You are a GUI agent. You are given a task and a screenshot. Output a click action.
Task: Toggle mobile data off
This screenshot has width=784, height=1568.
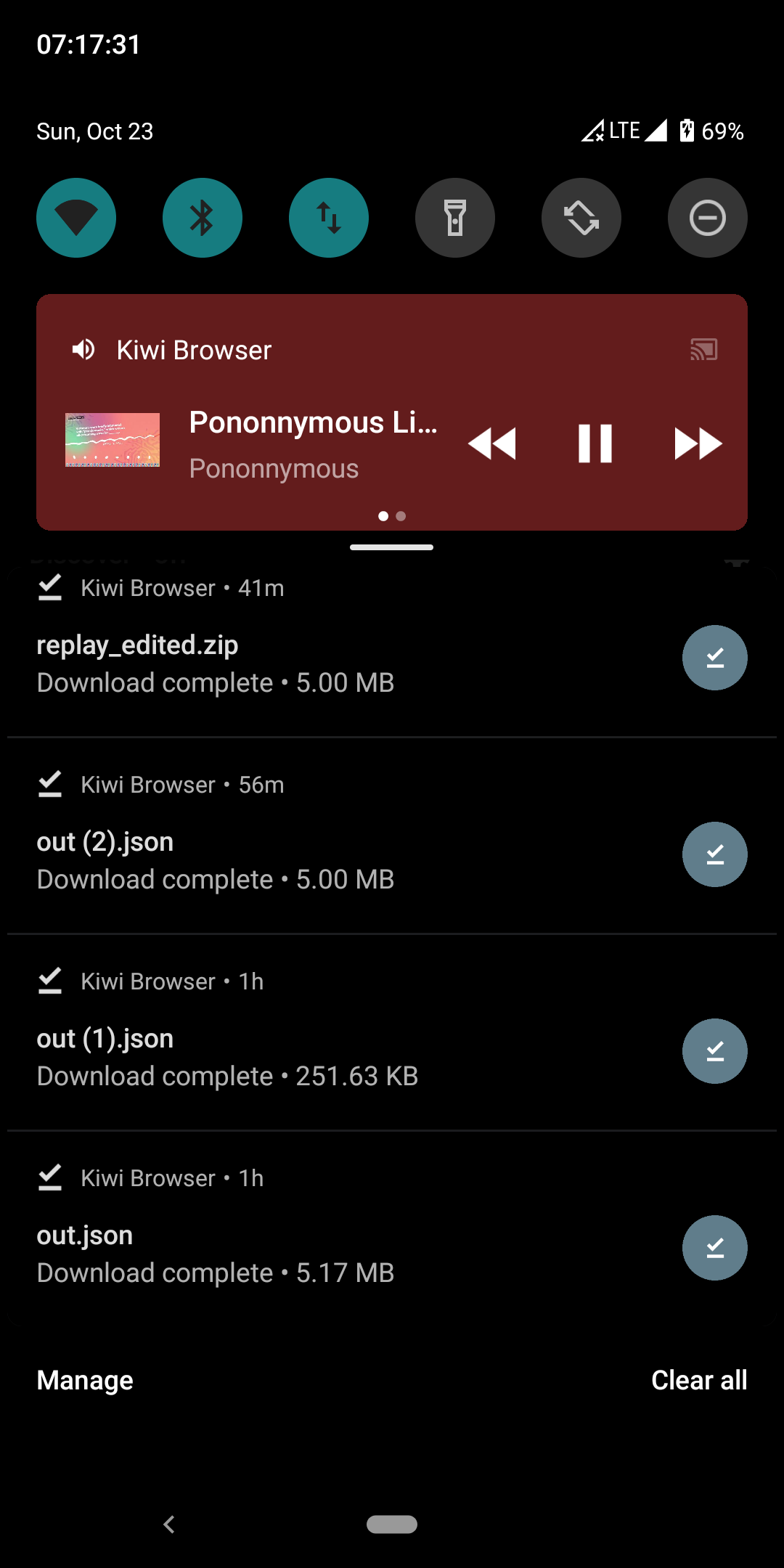point(329,218)
